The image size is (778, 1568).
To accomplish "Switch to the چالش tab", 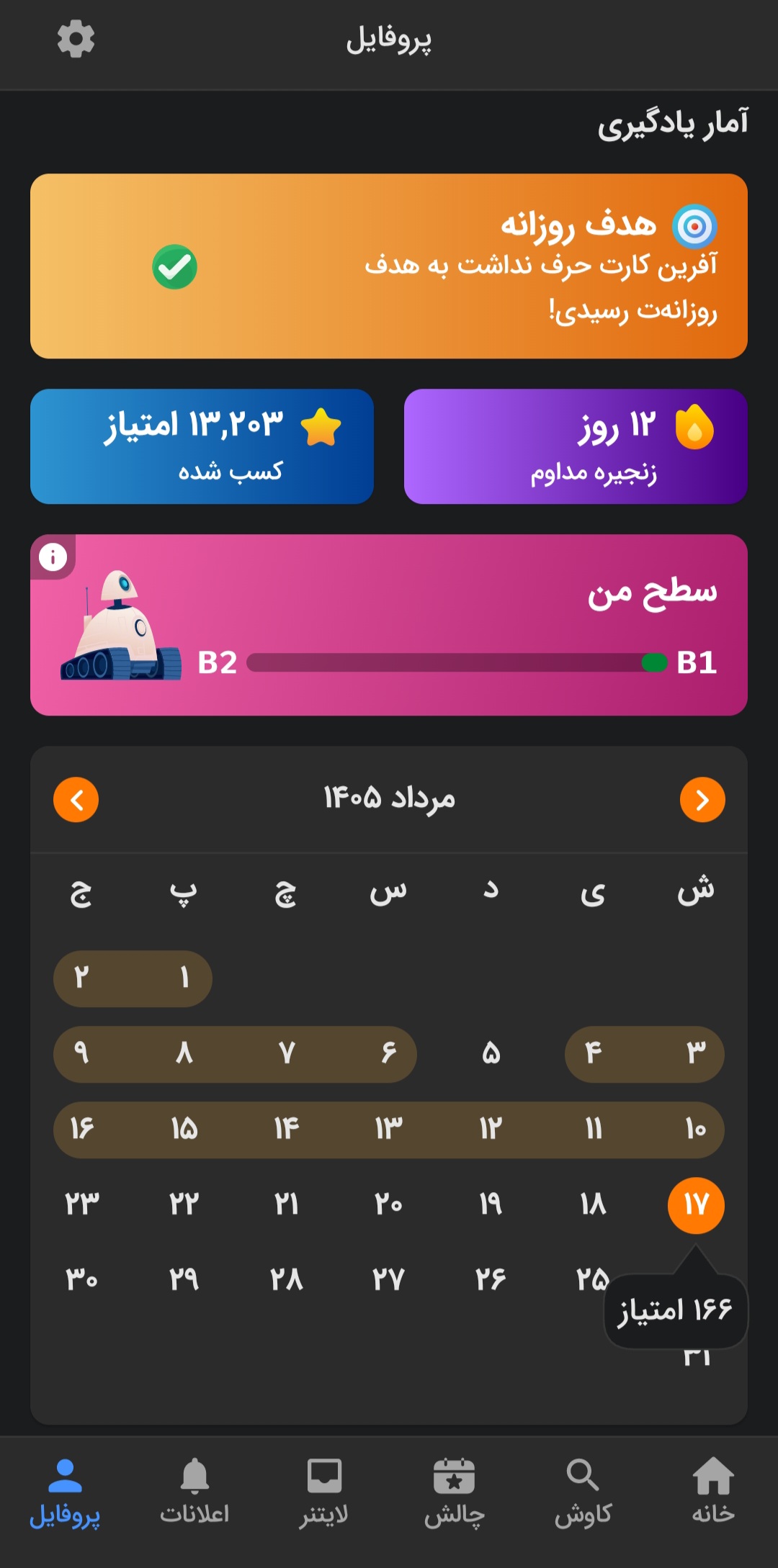I will [x=454, y=1490].
